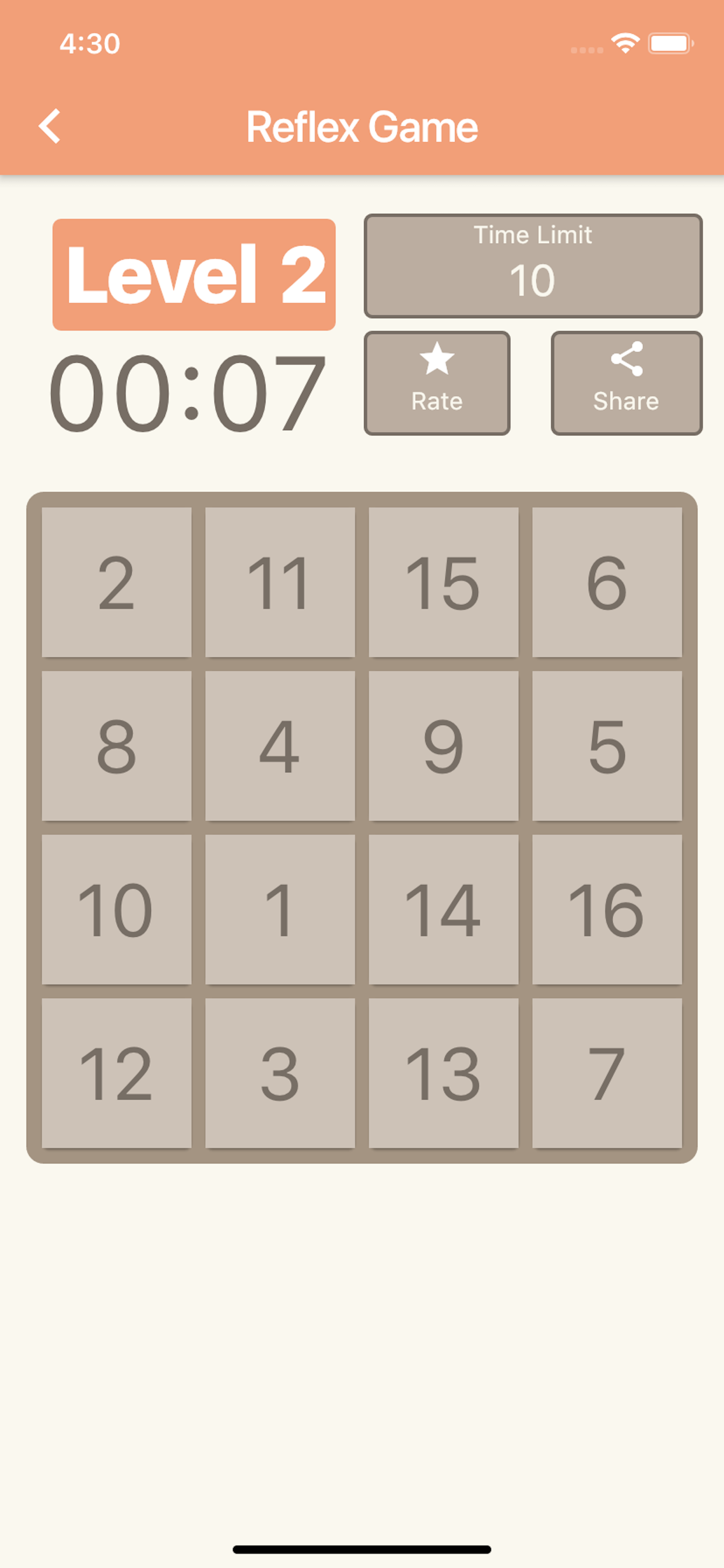724x1568 pixels.
Task: Tap the 7 tile
Action: [607, 1073]
